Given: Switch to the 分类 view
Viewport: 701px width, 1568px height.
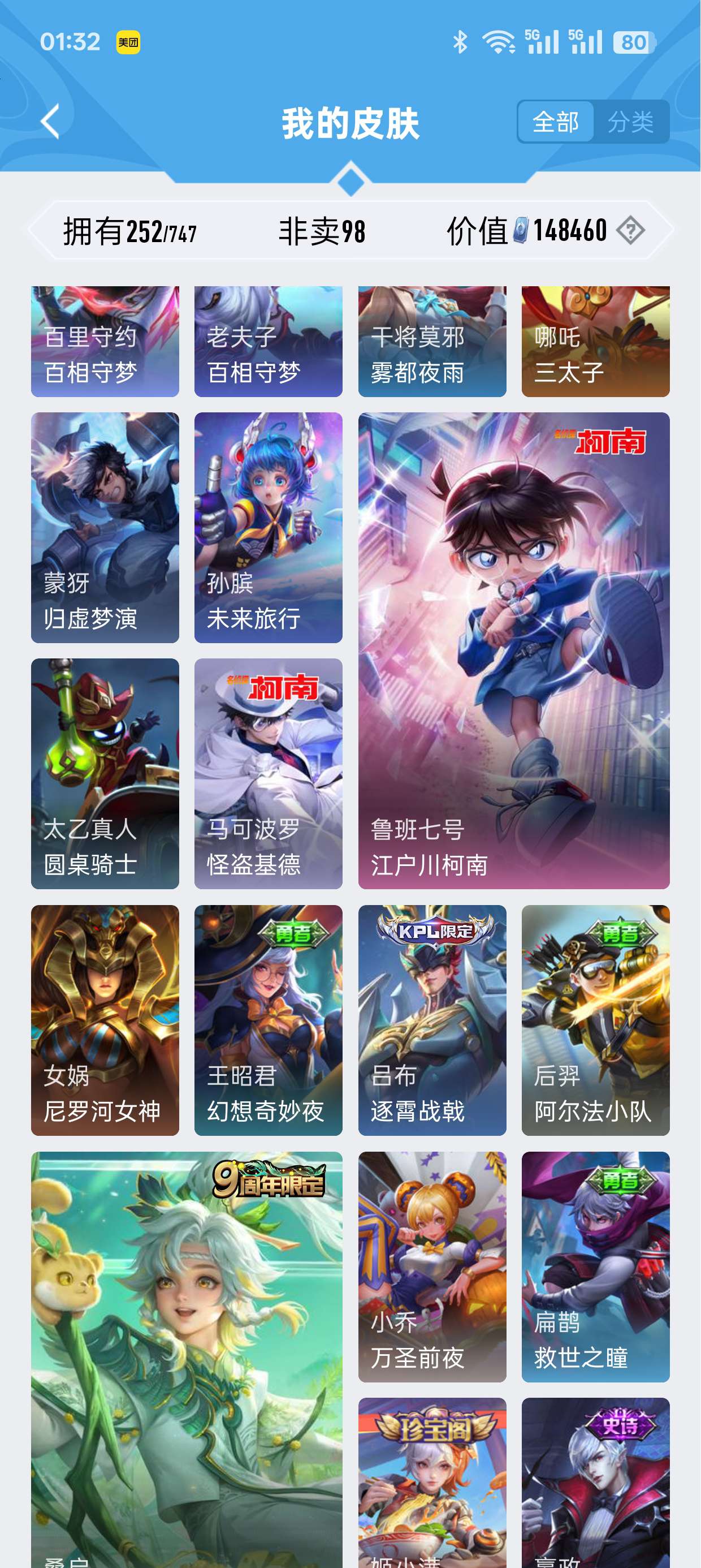Looking at the screenshot, I should (630, 122).
